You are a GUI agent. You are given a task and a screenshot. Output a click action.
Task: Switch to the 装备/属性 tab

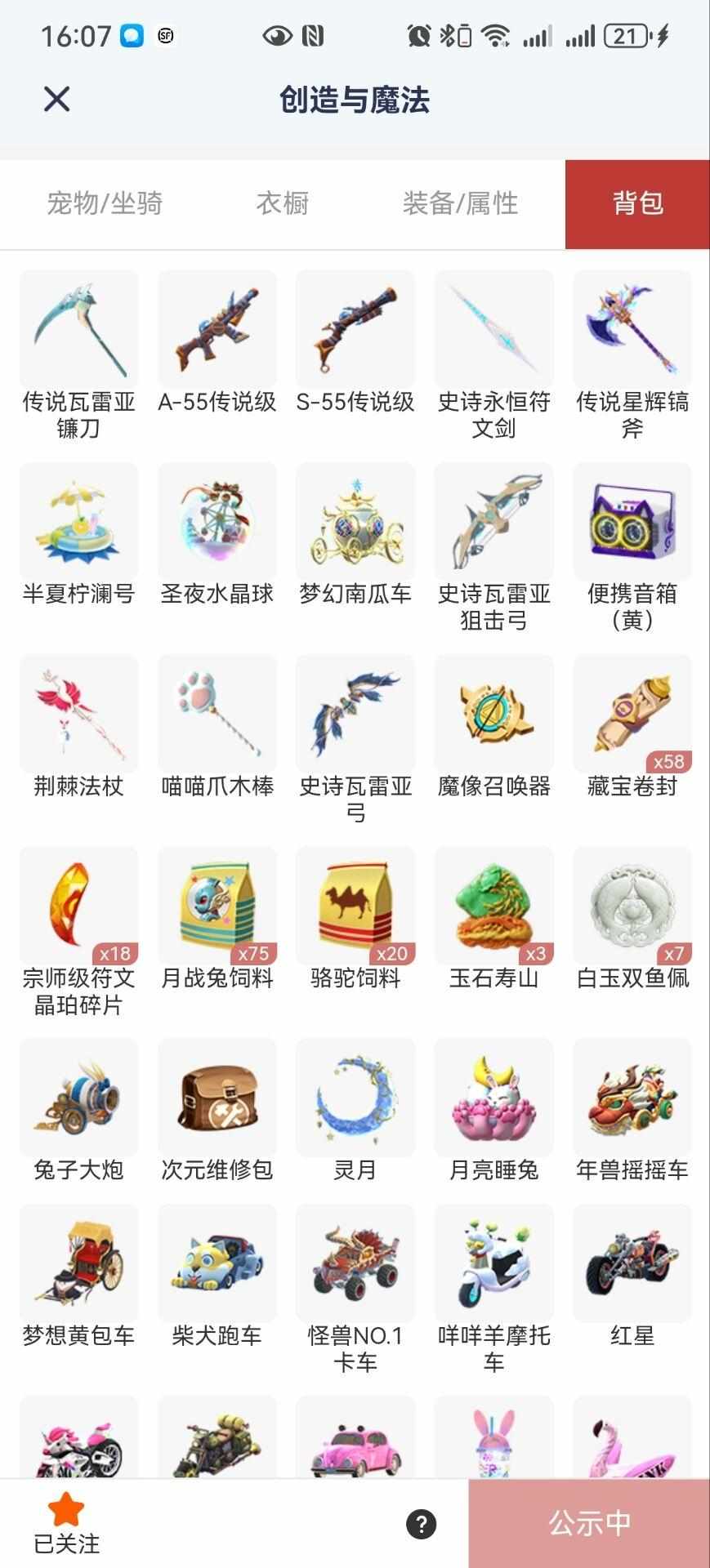tap(460, 203)
